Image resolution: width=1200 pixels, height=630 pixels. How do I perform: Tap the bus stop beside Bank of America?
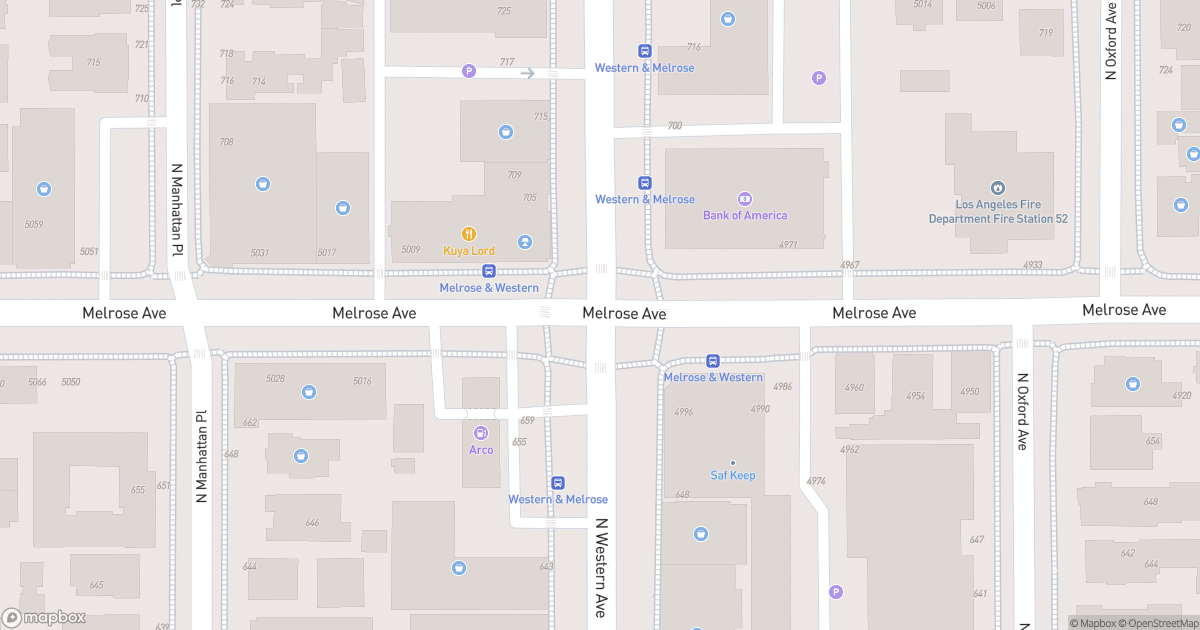tap(645, 183)
